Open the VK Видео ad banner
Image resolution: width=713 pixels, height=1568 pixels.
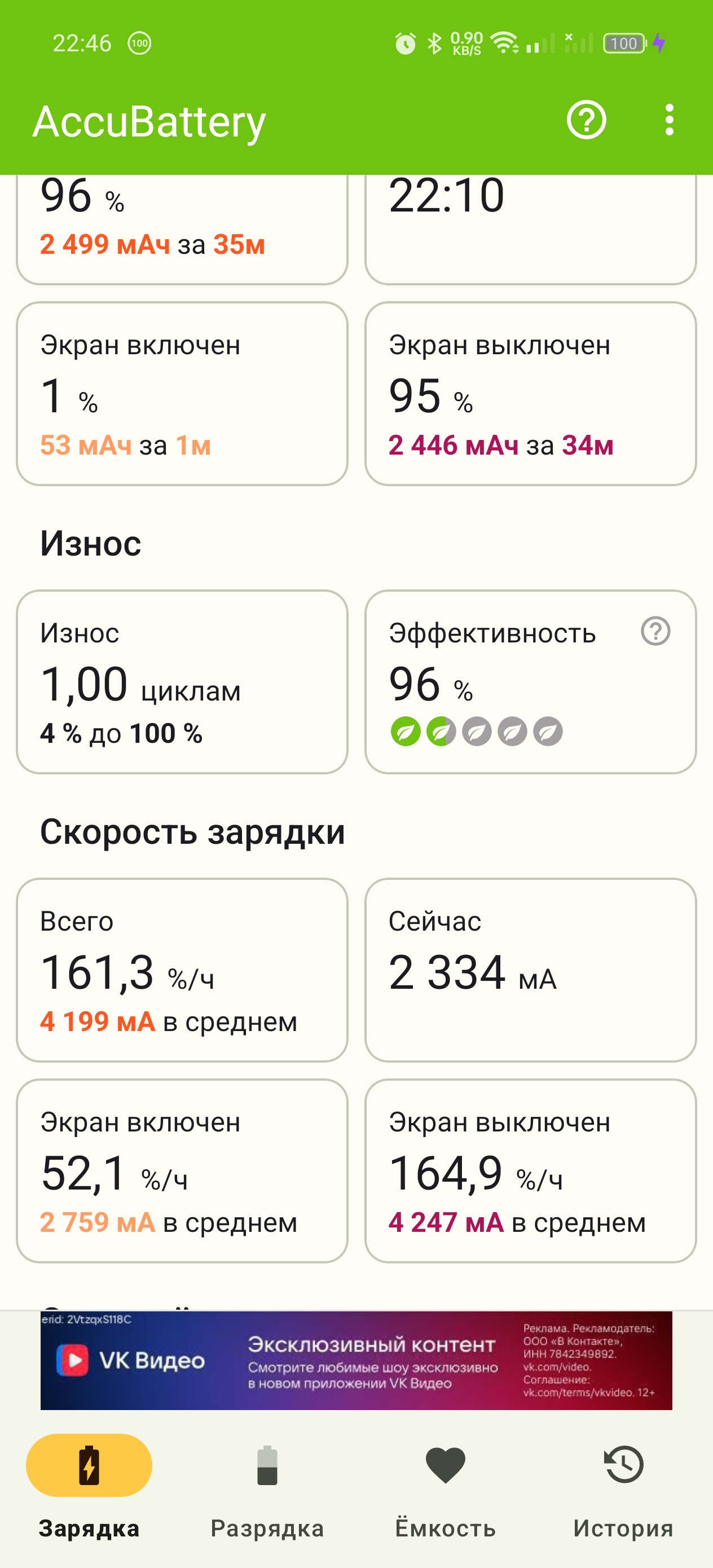coord(356,1360)
